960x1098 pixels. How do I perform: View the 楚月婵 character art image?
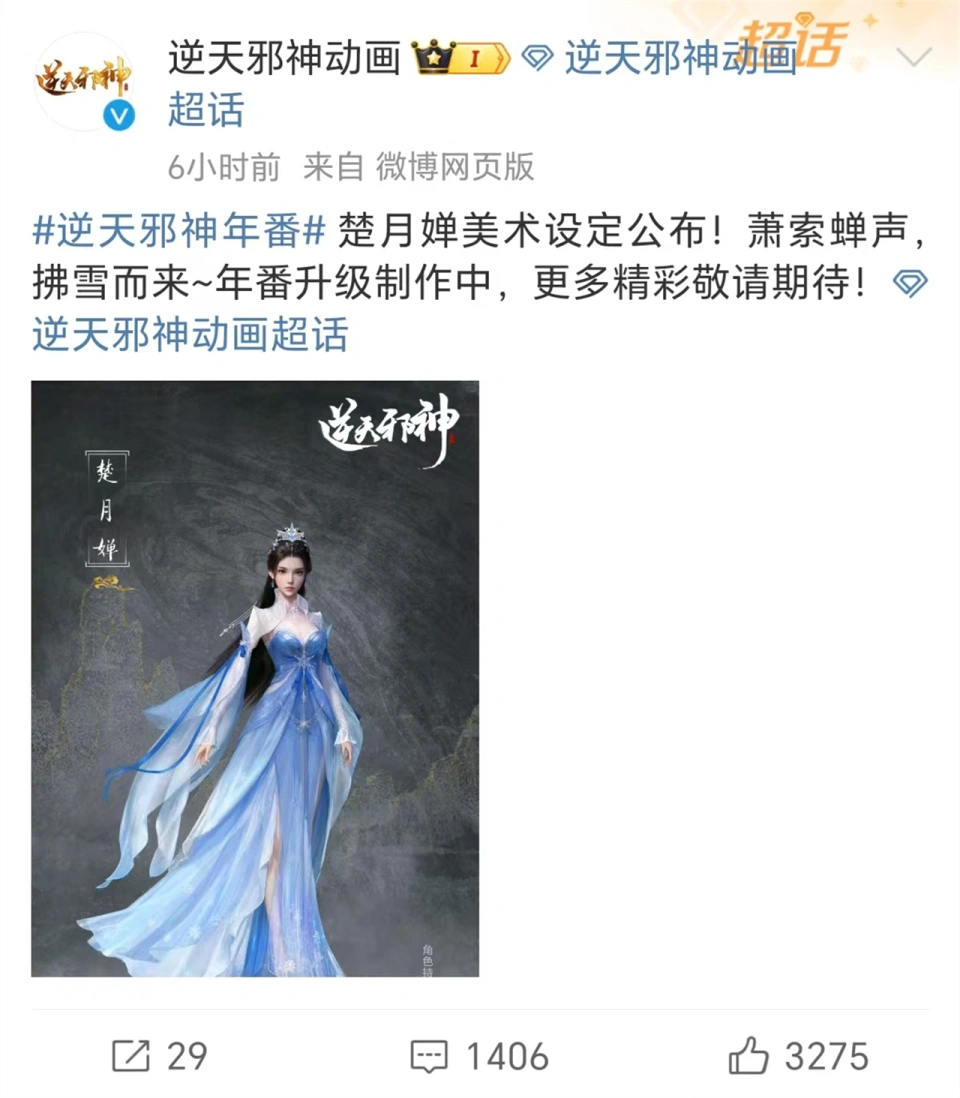(255, 678)
